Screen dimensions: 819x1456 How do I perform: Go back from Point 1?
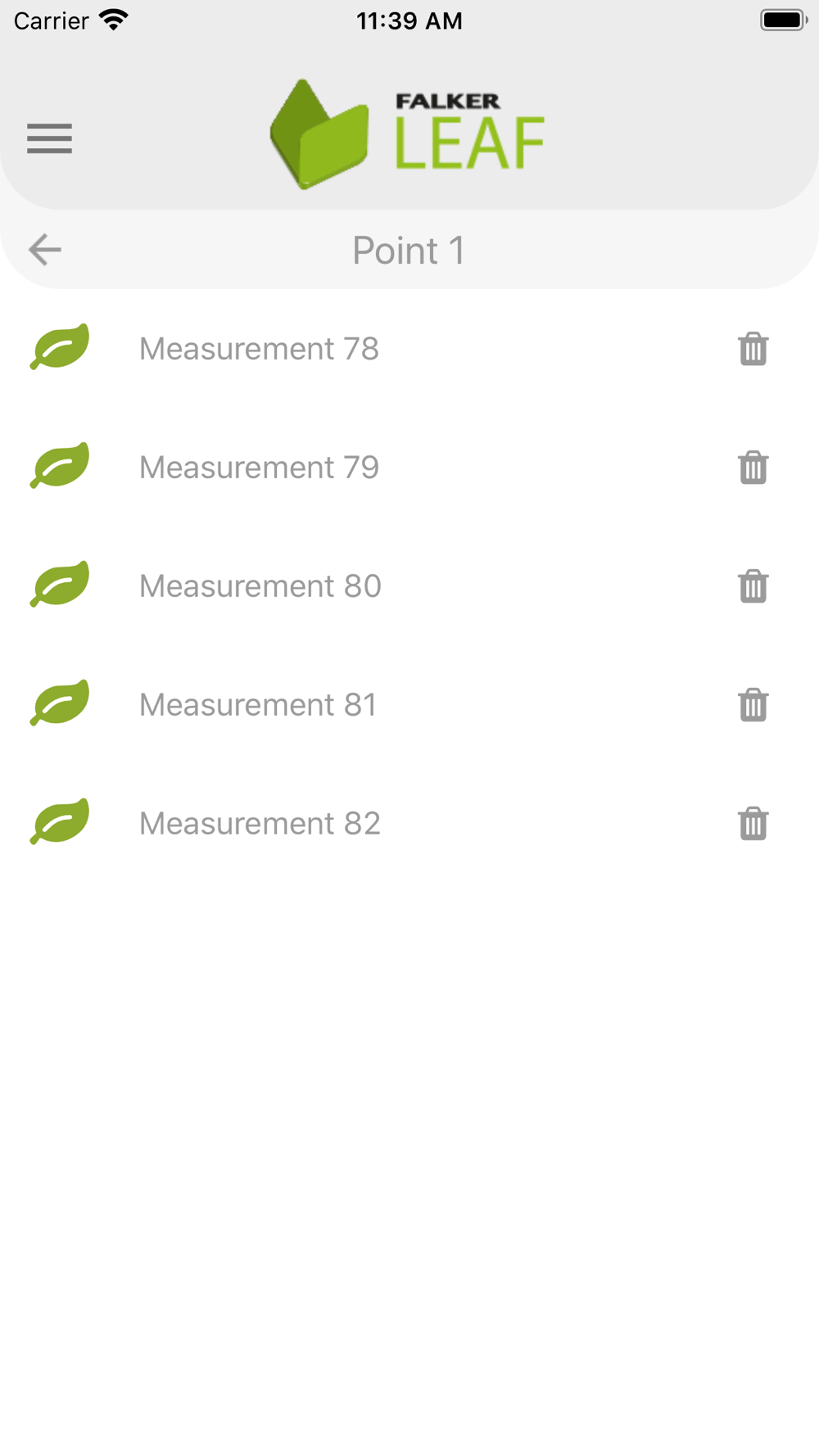pos(45,250)
